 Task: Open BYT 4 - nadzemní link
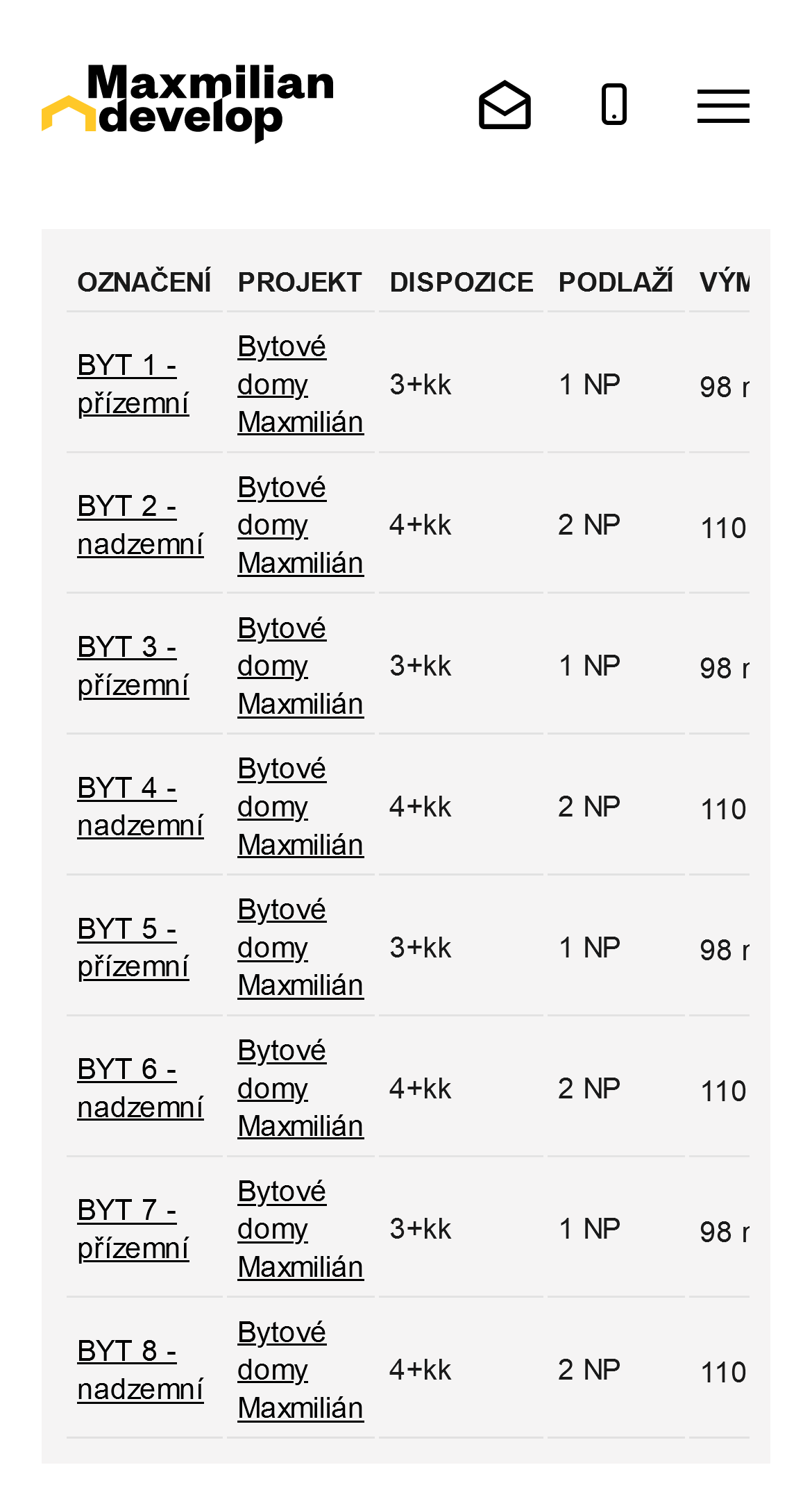point(140,807)
